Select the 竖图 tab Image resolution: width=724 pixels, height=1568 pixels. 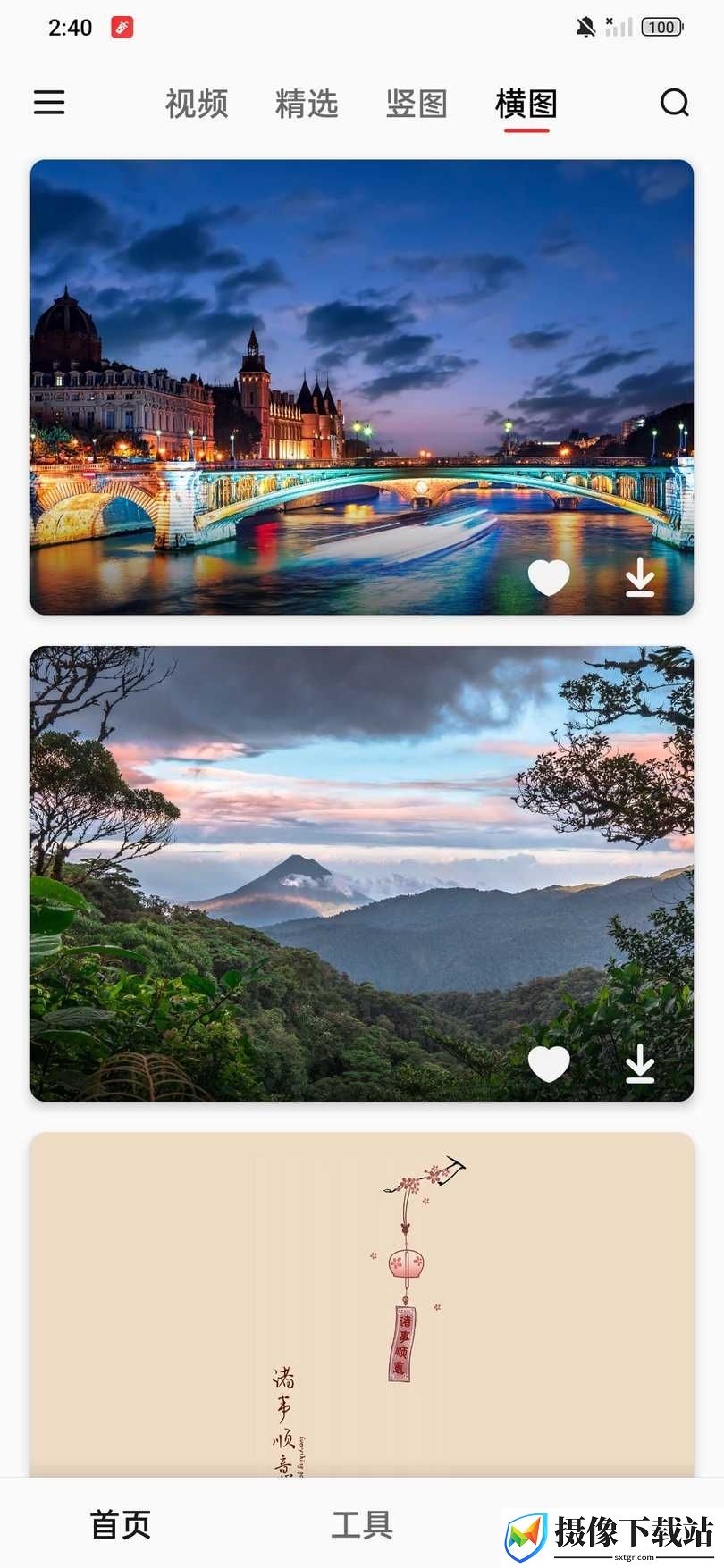click(x=417, y=104)
